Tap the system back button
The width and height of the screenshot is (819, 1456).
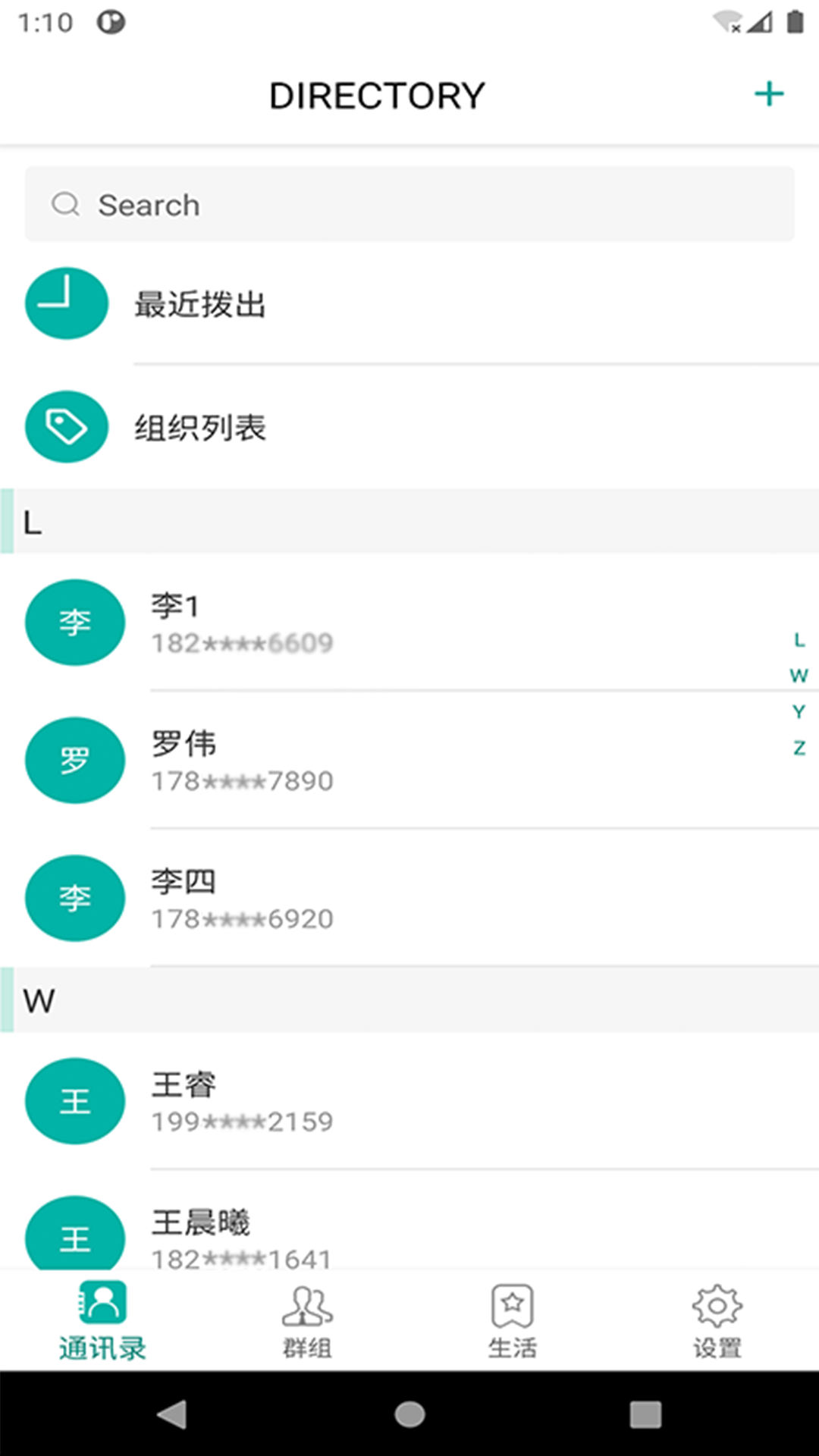[172, 1414]
